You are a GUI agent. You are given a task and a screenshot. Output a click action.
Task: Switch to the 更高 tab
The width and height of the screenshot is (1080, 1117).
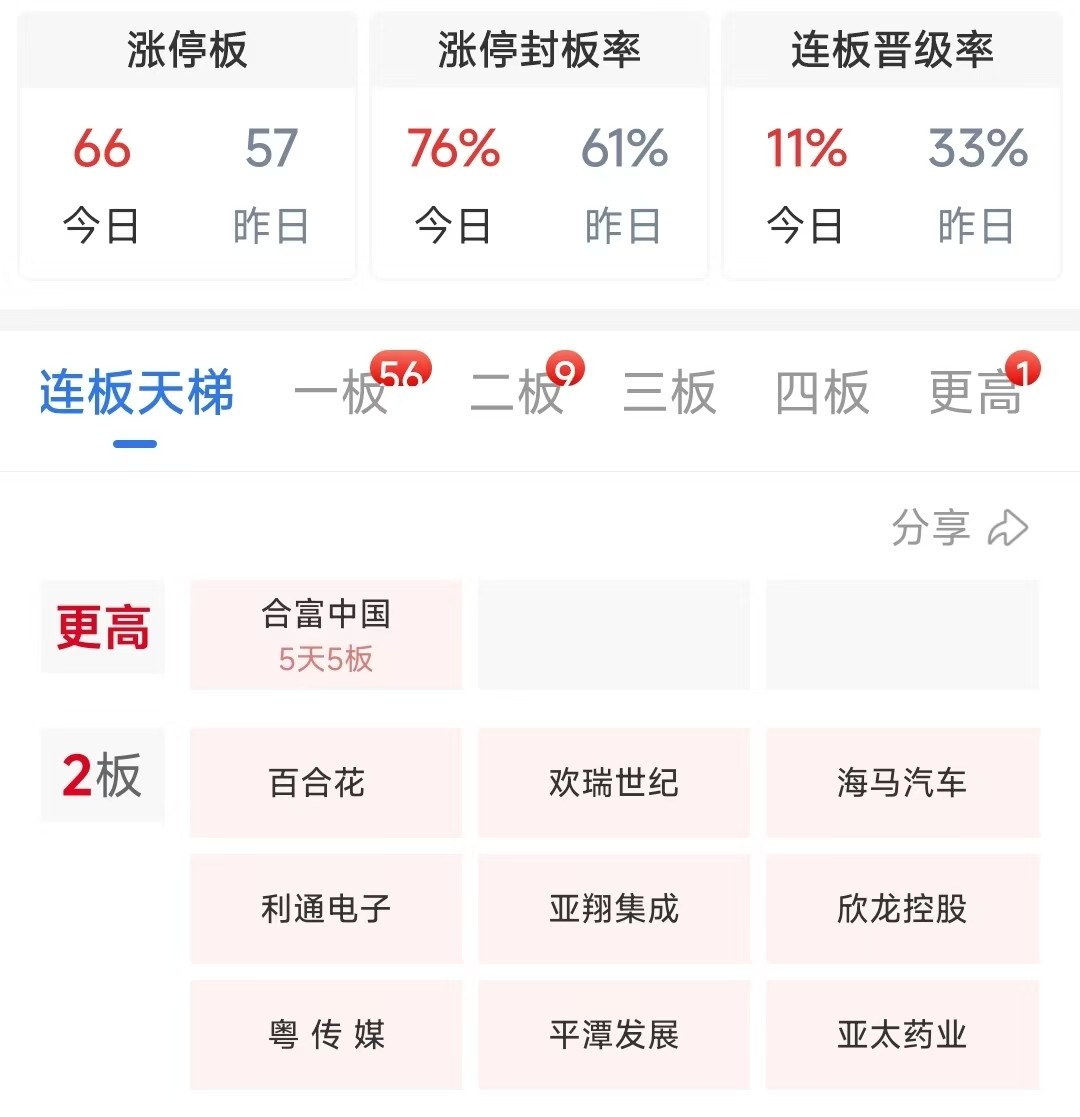[975, 393]
